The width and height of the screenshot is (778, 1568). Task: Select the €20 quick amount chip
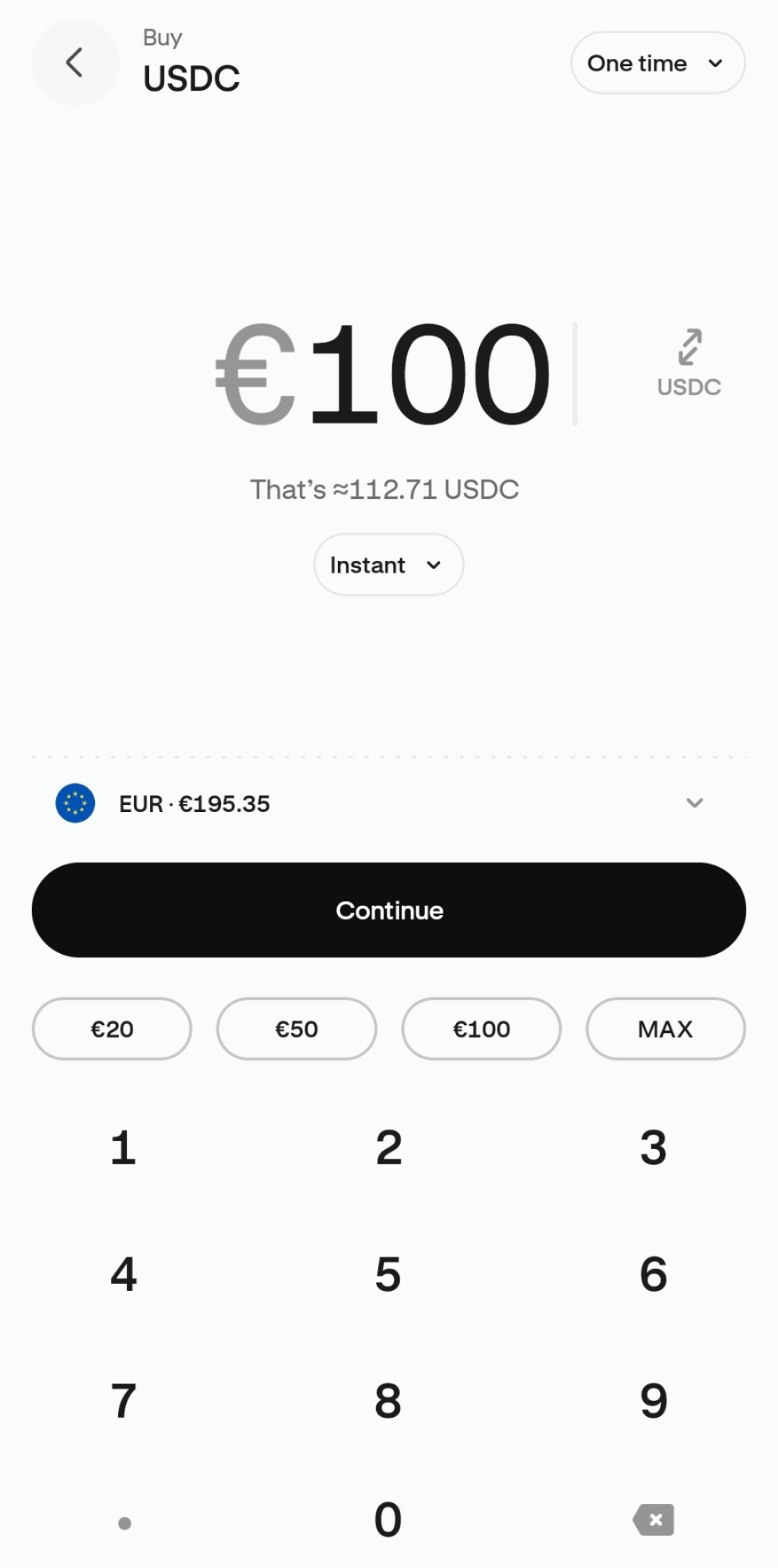tap(112, 1029)
